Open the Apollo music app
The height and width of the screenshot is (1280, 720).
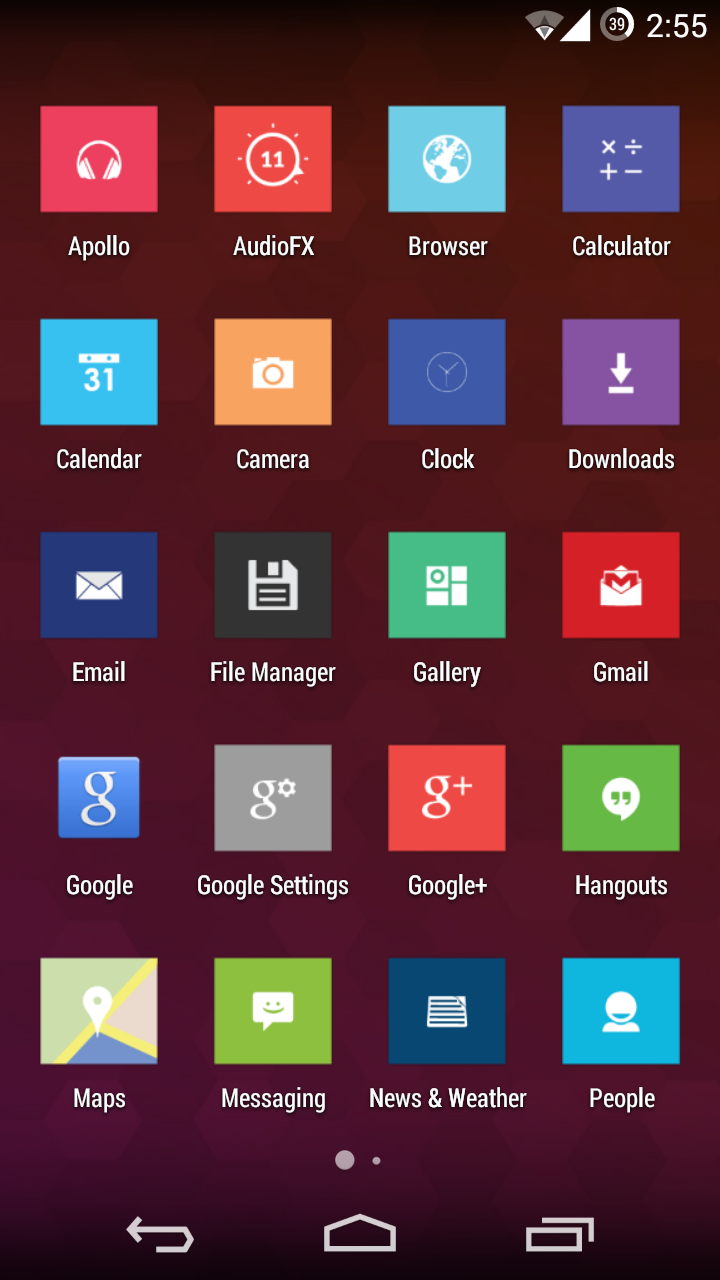tap(99, 159)
